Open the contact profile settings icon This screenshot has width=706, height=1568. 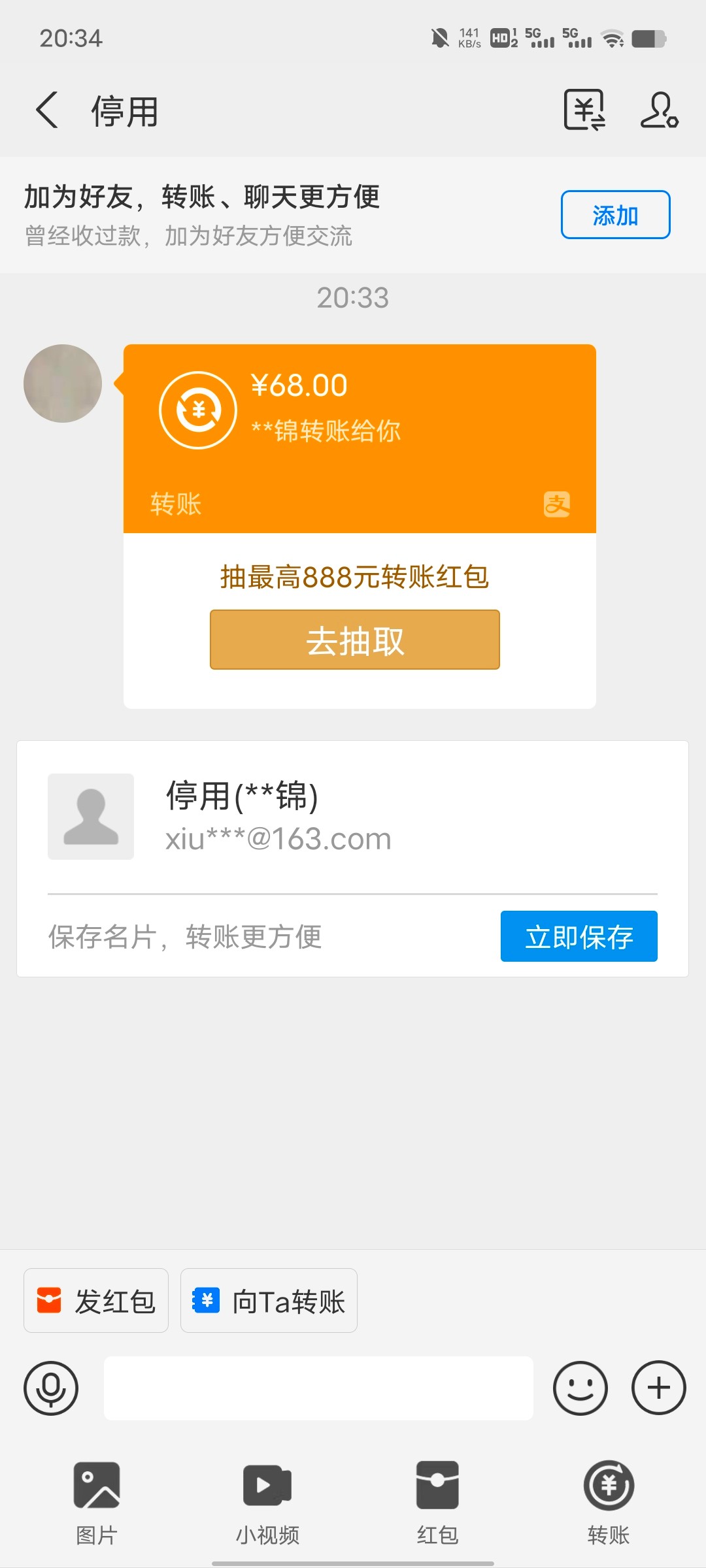click(x=659, y=110)
